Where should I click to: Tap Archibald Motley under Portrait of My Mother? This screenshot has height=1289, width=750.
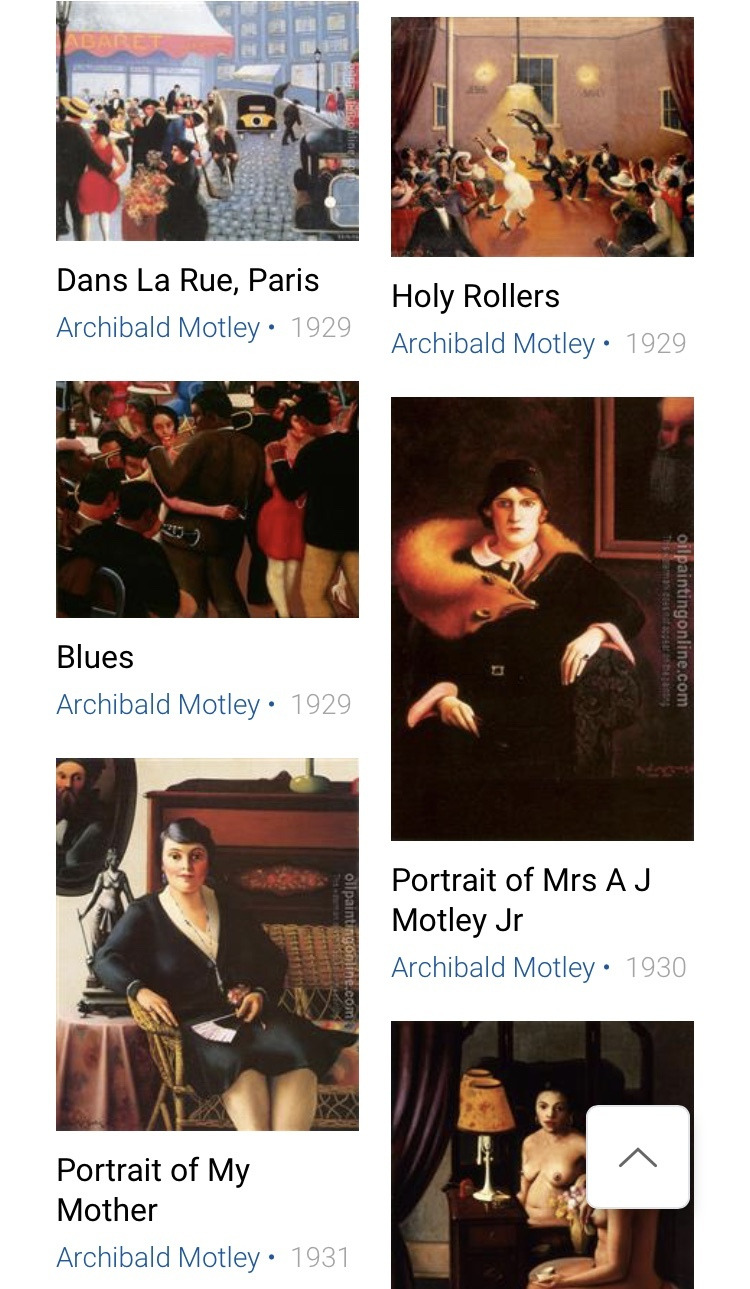tap(158, 1258)
